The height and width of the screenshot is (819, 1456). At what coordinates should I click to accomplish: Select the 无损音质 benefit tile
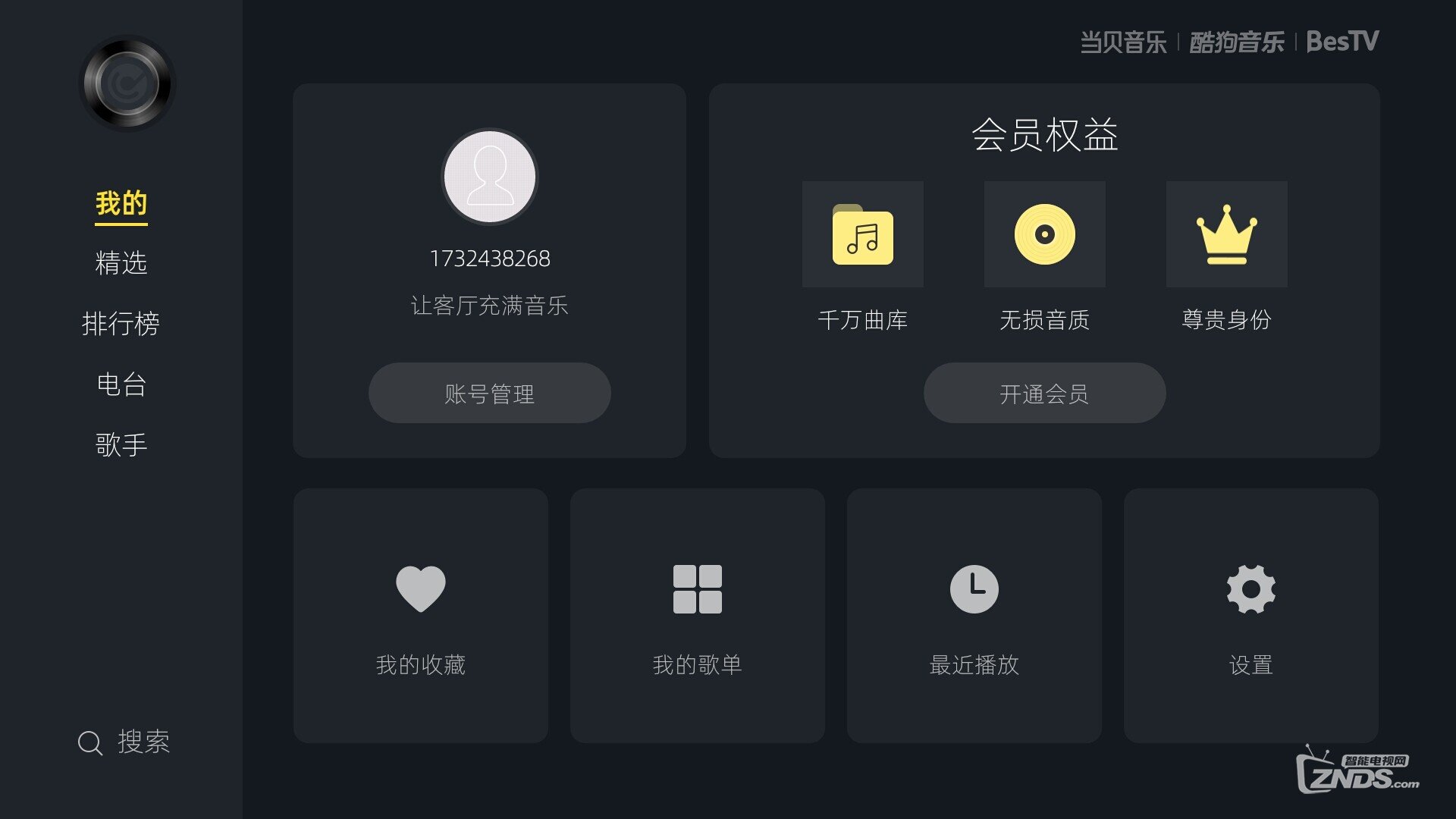click(x=1044, y=234)
